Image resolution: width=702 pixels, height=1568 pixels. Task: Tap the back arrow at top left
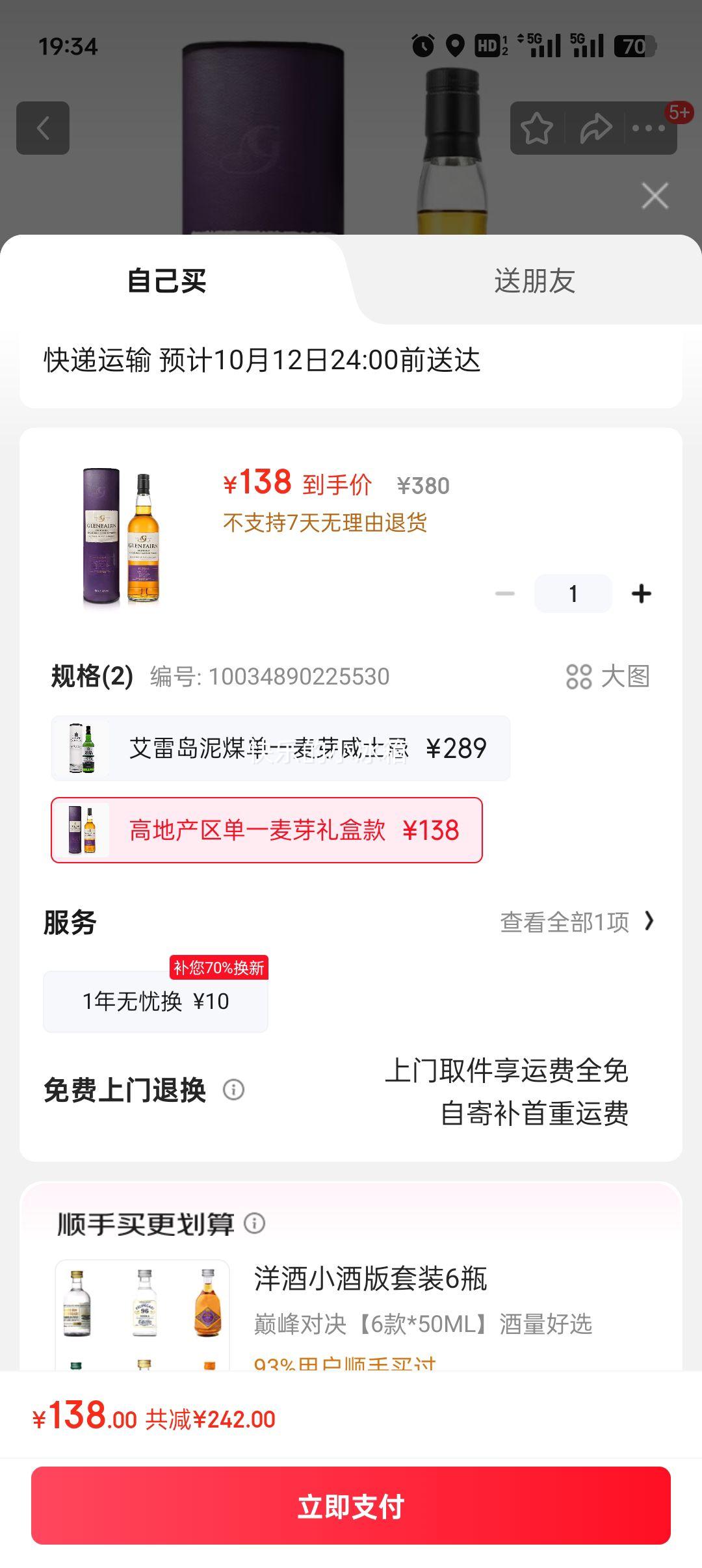pos(43,128)
